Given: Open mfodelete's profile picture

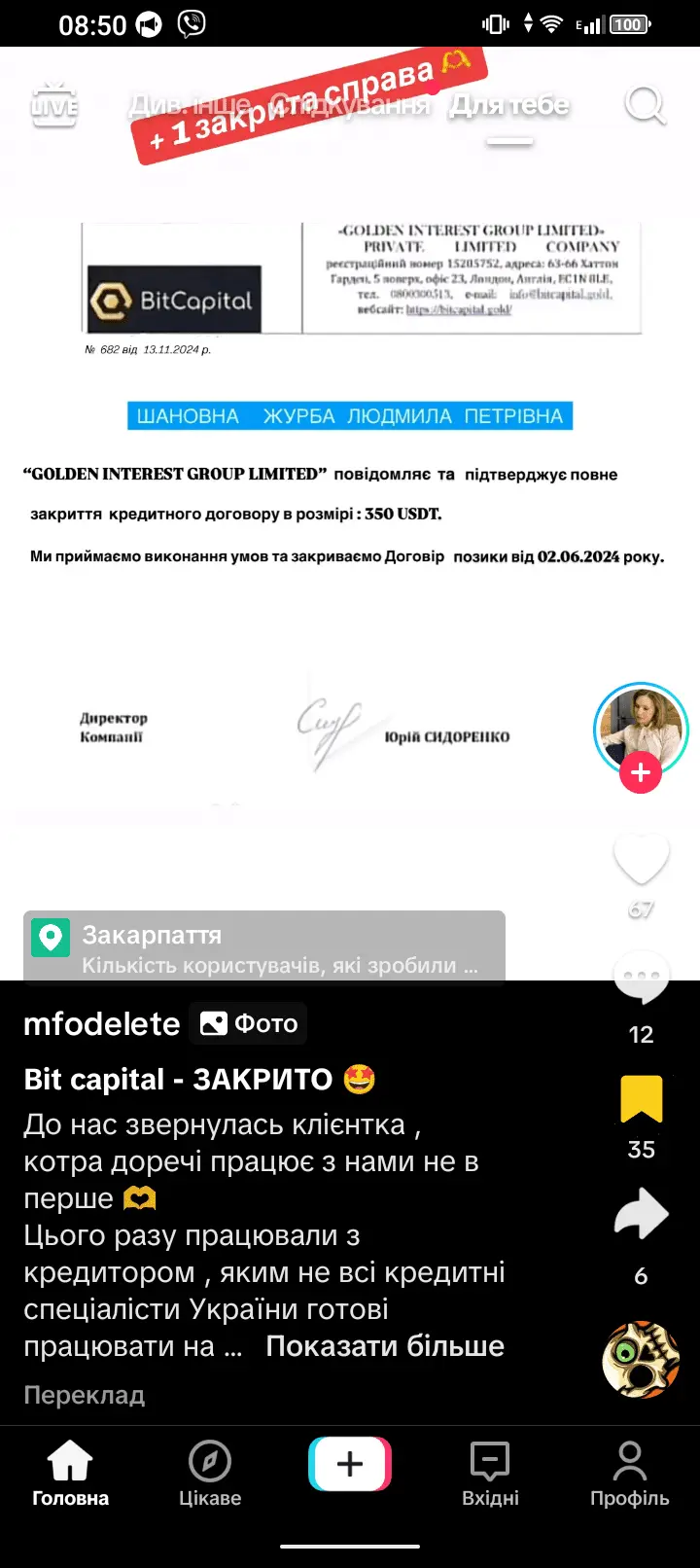Looking at the screenshot, I should [x=641, y=728].
